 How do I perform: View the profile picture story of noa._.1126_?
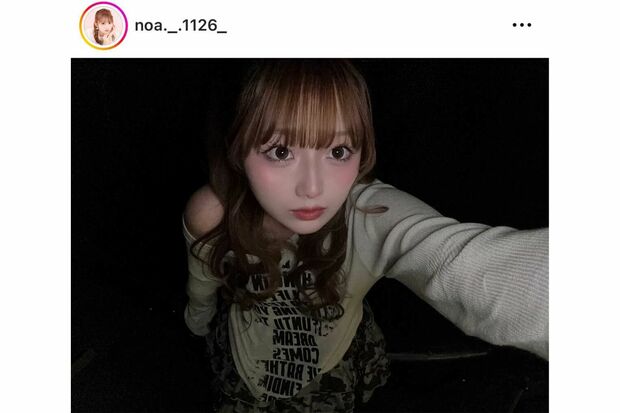click(103, 25)
